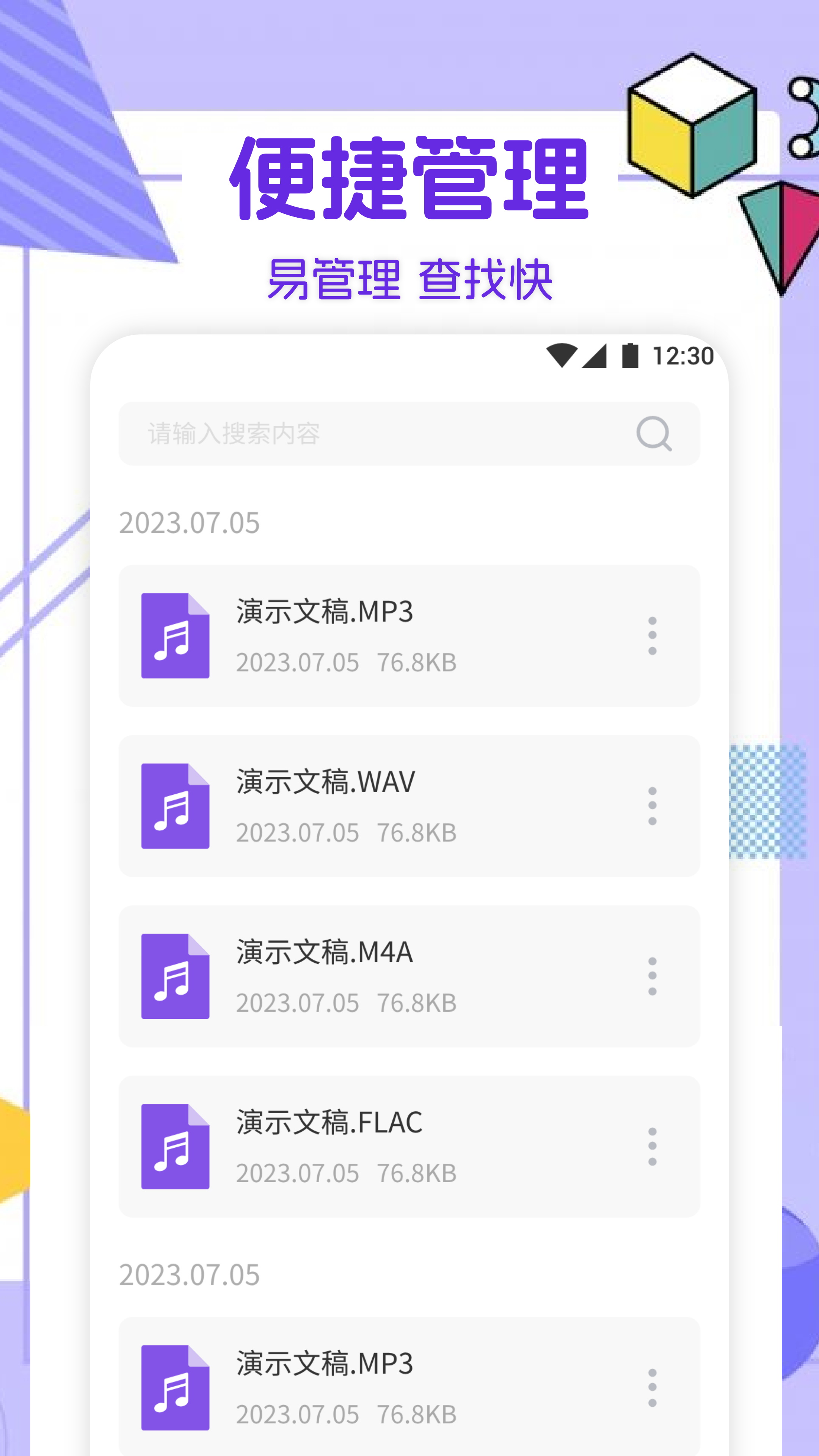Click the search input field
The image size is (819, 1456).
point(339,434)
